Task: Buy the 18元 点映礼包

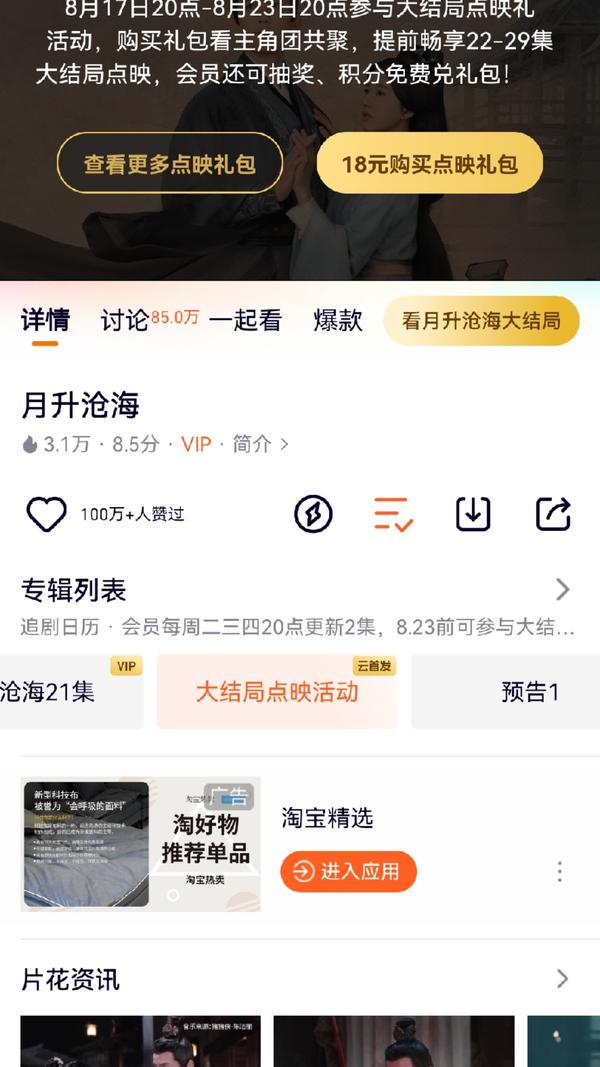Action: pyautogui.click(x=430, y=163)
